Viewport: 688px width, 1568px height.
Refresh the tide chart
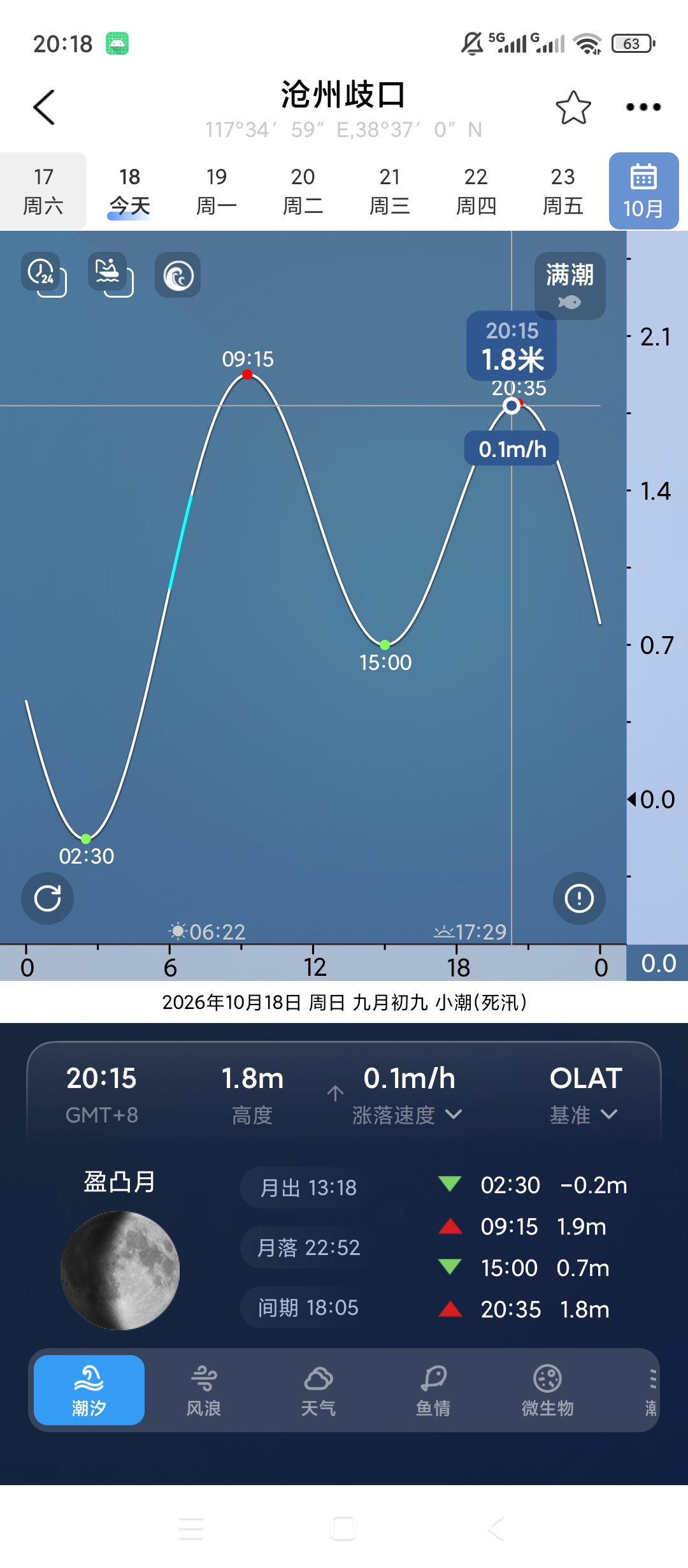click(x=48, y=898)
